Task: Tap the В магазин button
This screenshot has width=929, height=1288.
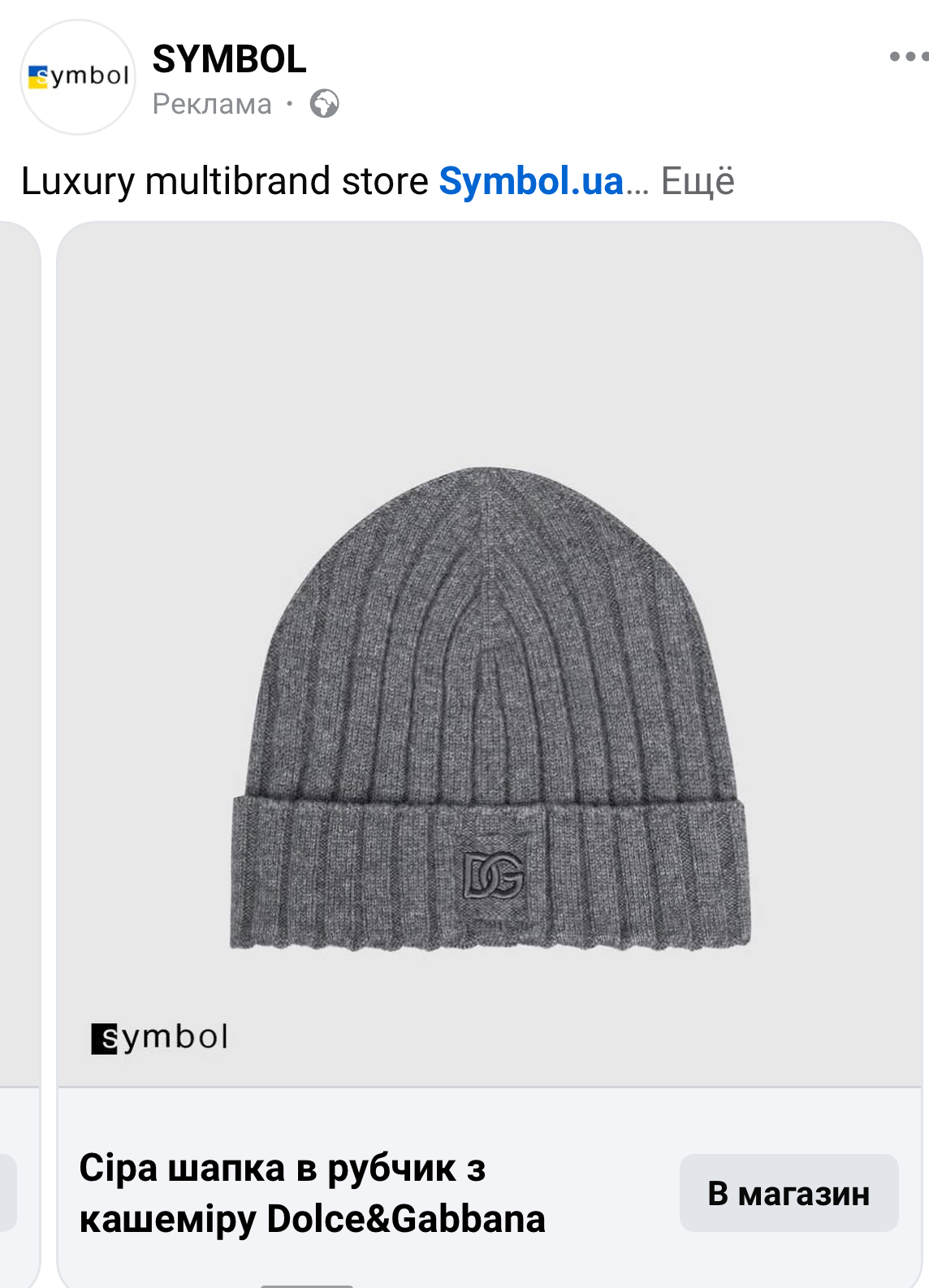Action: coord(789,1193)
